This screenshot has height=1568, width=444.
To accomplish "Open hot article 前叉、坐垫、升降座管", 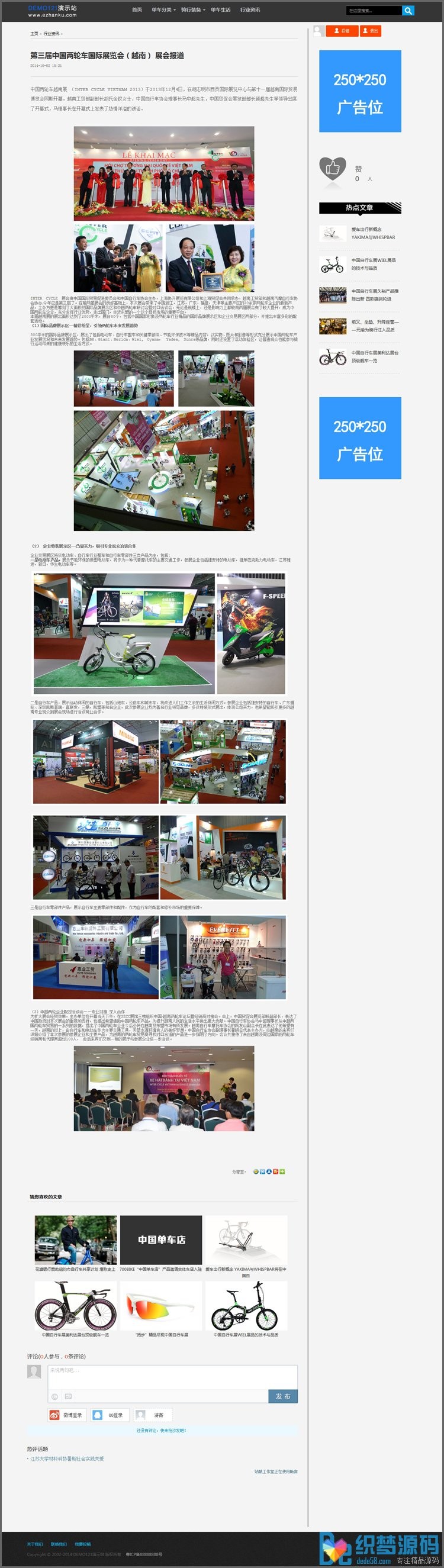I will [374, 326].
